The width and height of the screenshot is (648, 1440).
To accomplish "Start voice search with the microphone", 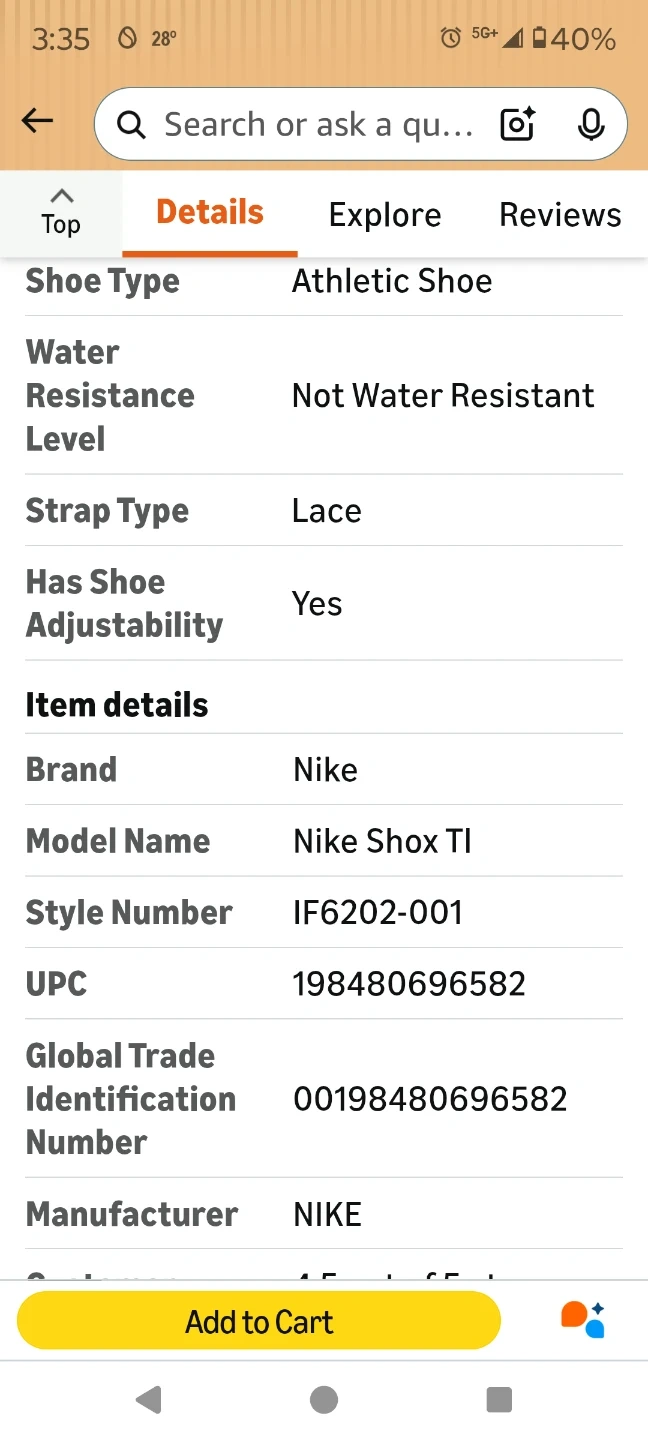I will [x=591, y=125].
